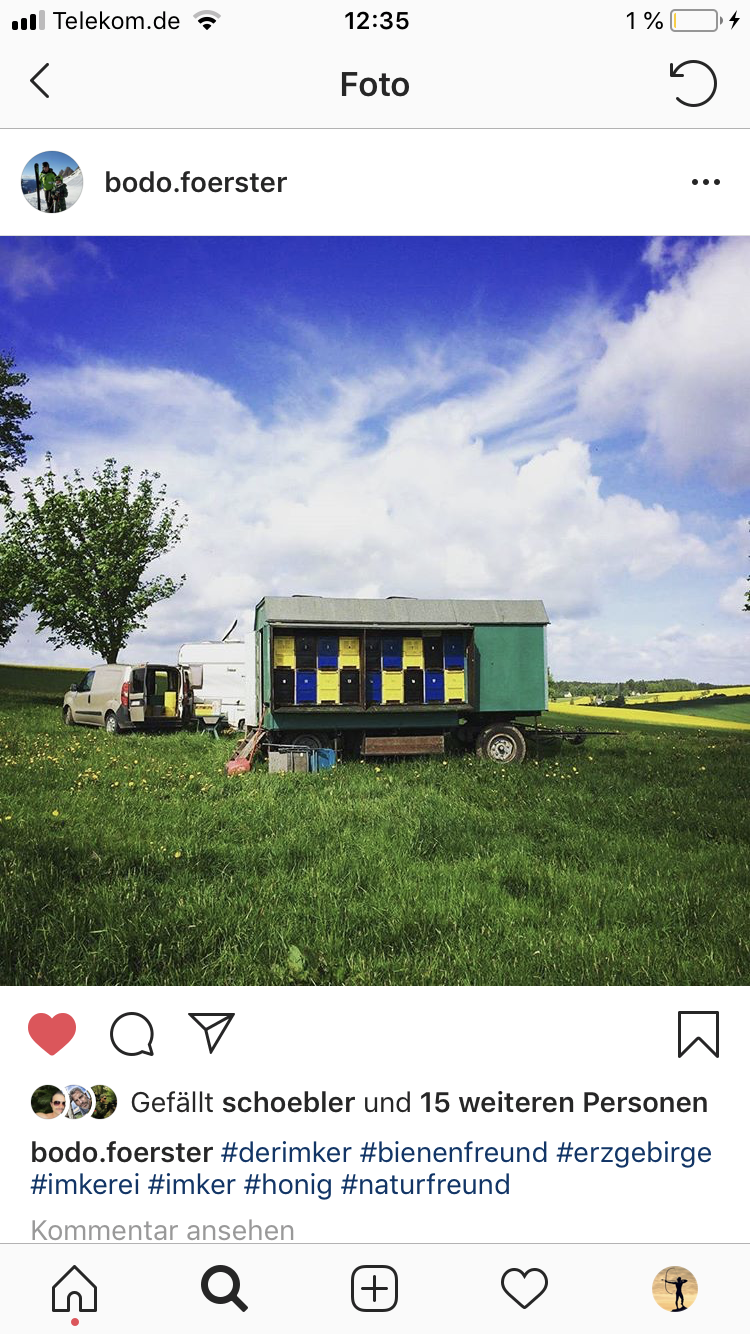Open the comment bubble icon
Viewport: 750px width, 1334px height.
132,1034
